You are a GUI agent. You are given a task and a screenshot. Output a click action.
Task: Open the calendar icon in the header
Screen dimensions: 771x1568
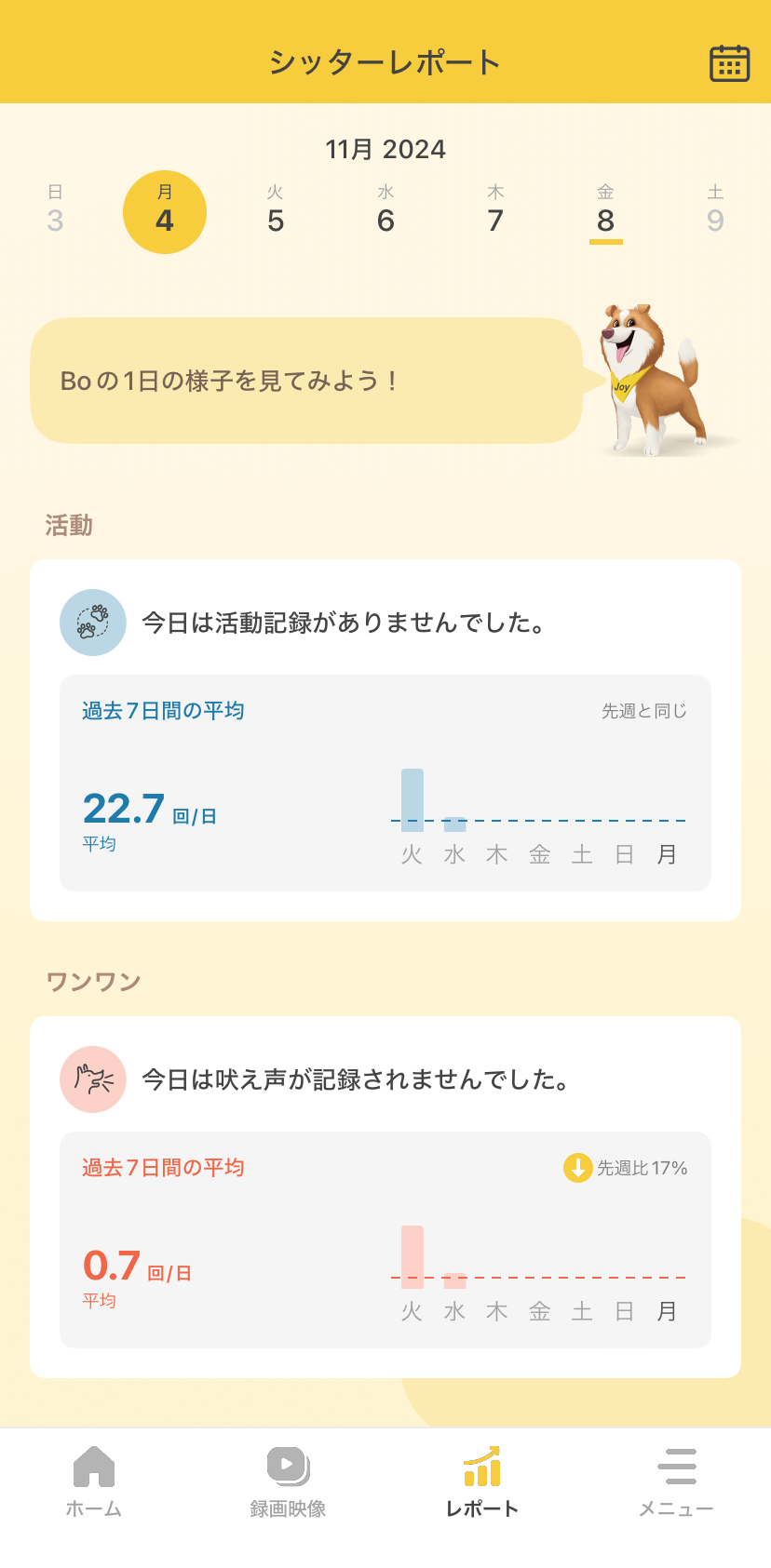729,62
